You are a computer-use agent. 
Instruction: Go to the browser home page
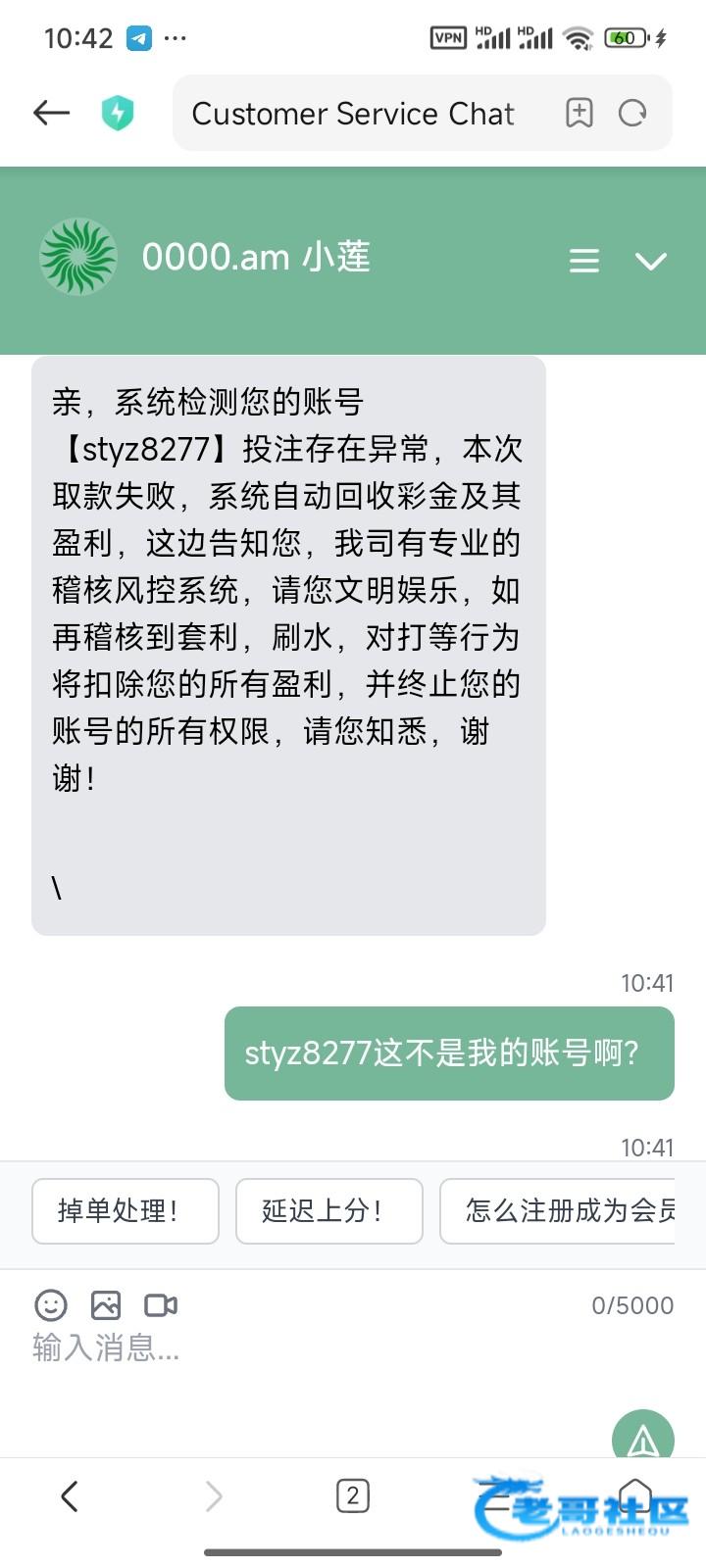pyautogui.click(x=635, y=1496)
